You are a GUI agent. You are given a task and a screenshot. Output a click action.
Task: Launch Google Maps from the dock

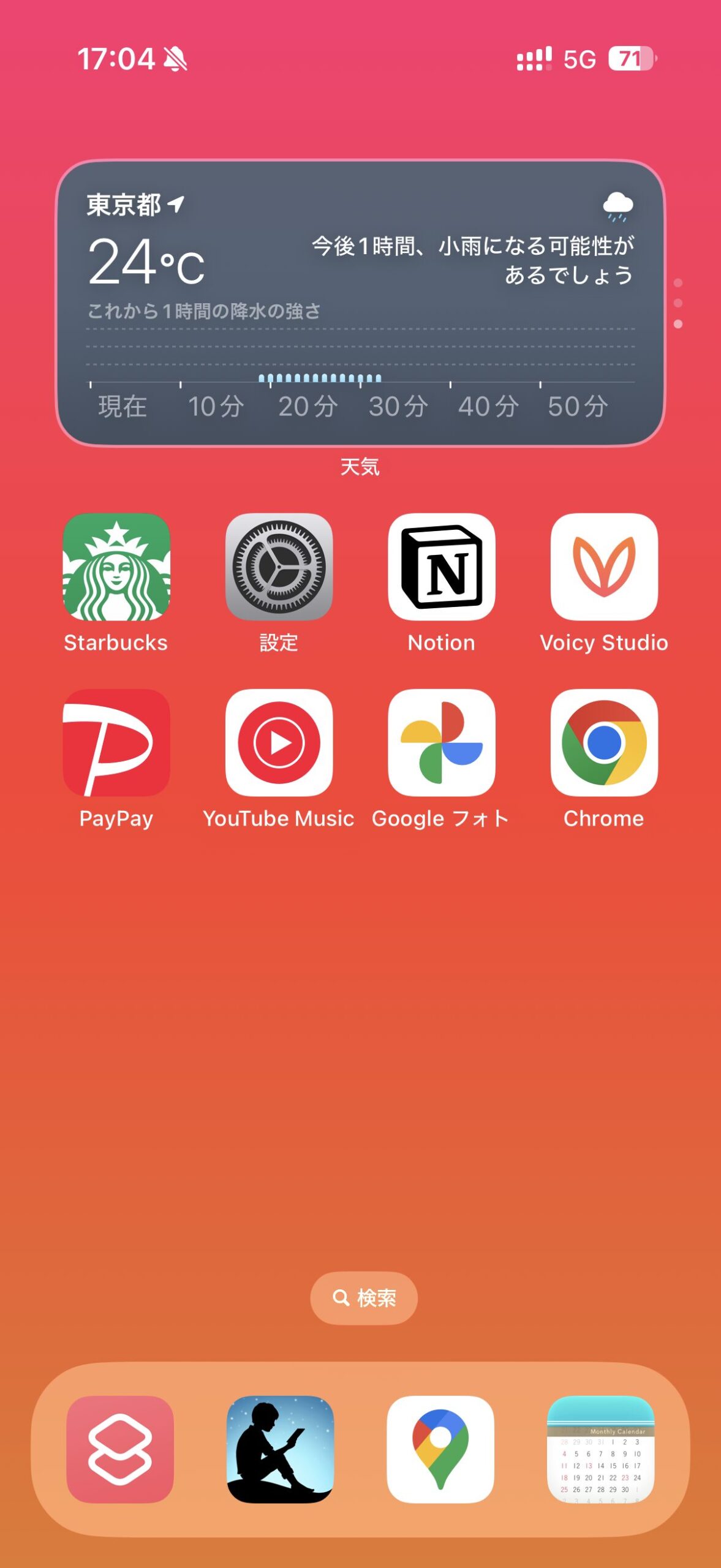point(440,1449)
